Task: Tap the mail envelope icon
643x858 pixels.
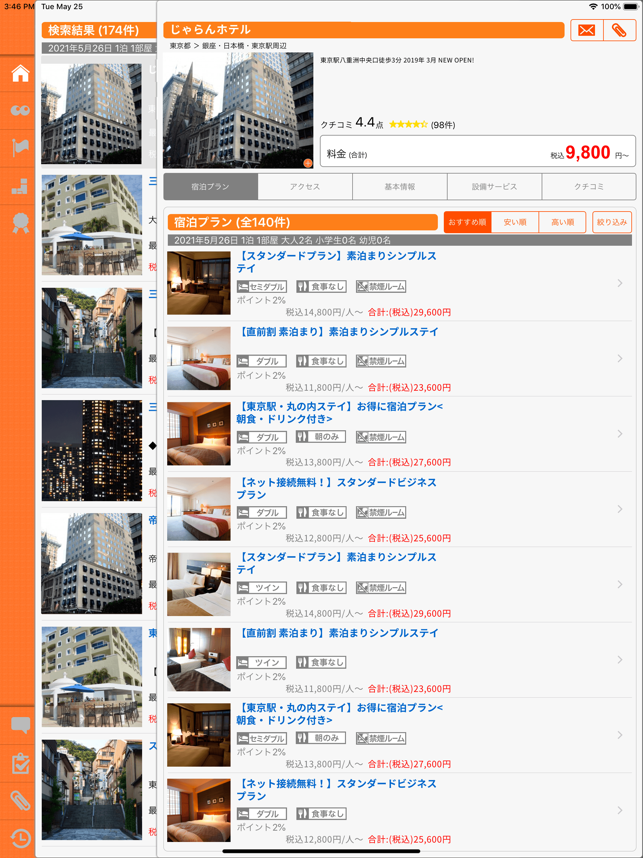Action: pos(587,30)
